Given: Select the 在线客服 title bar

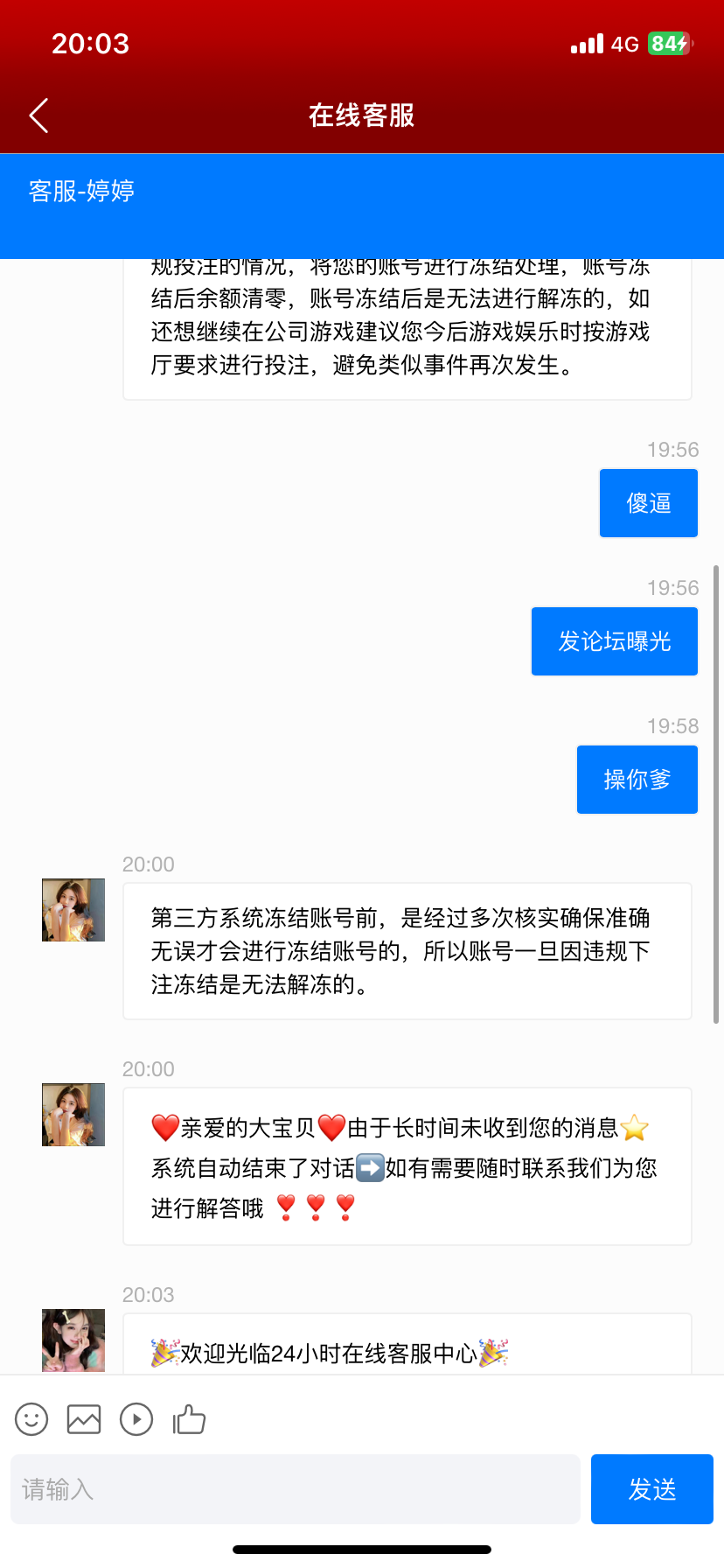Looking at the screenshot, I should (x=362, y=115).
